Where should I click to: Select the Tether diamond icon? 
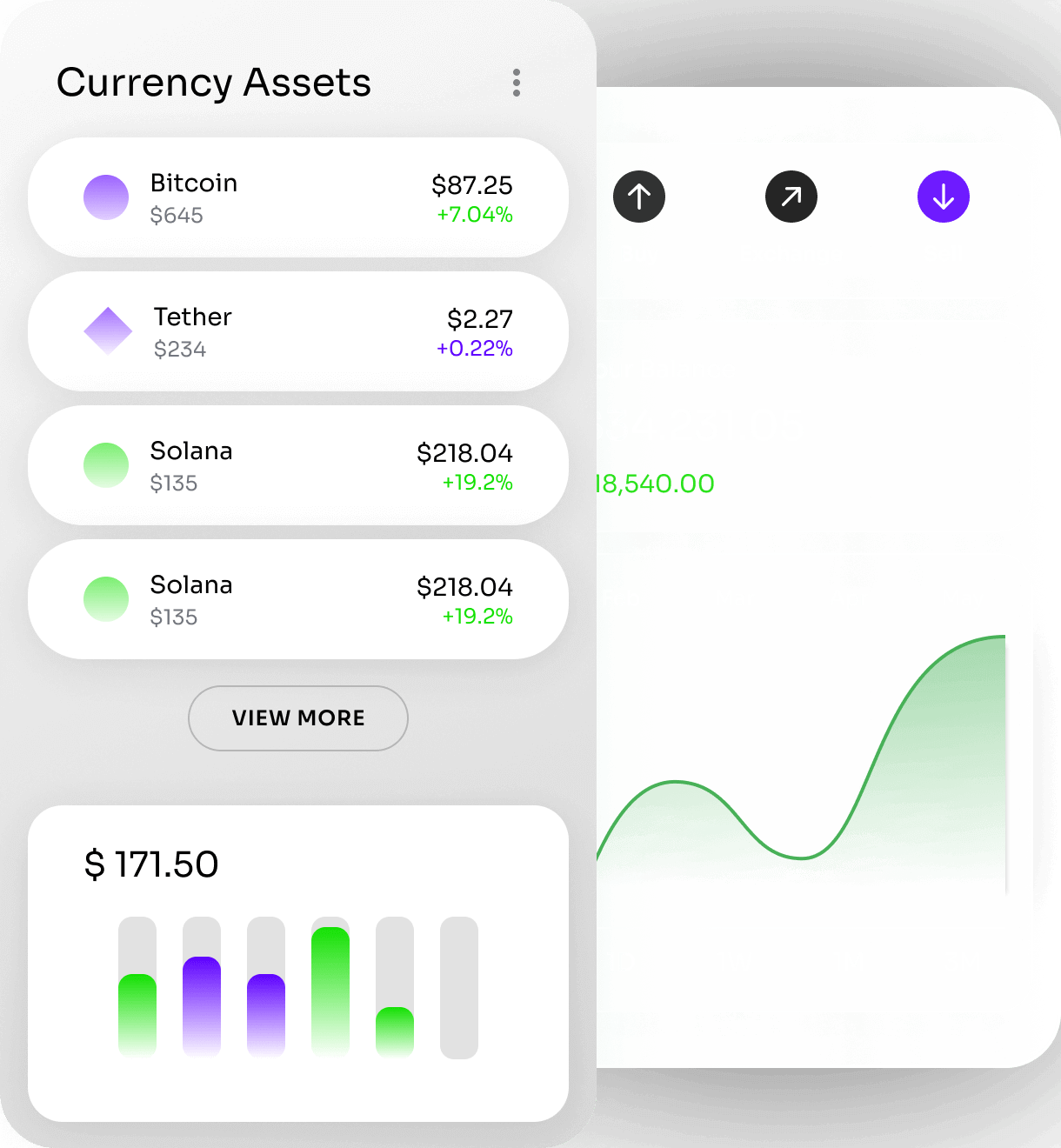click(106, 330)
